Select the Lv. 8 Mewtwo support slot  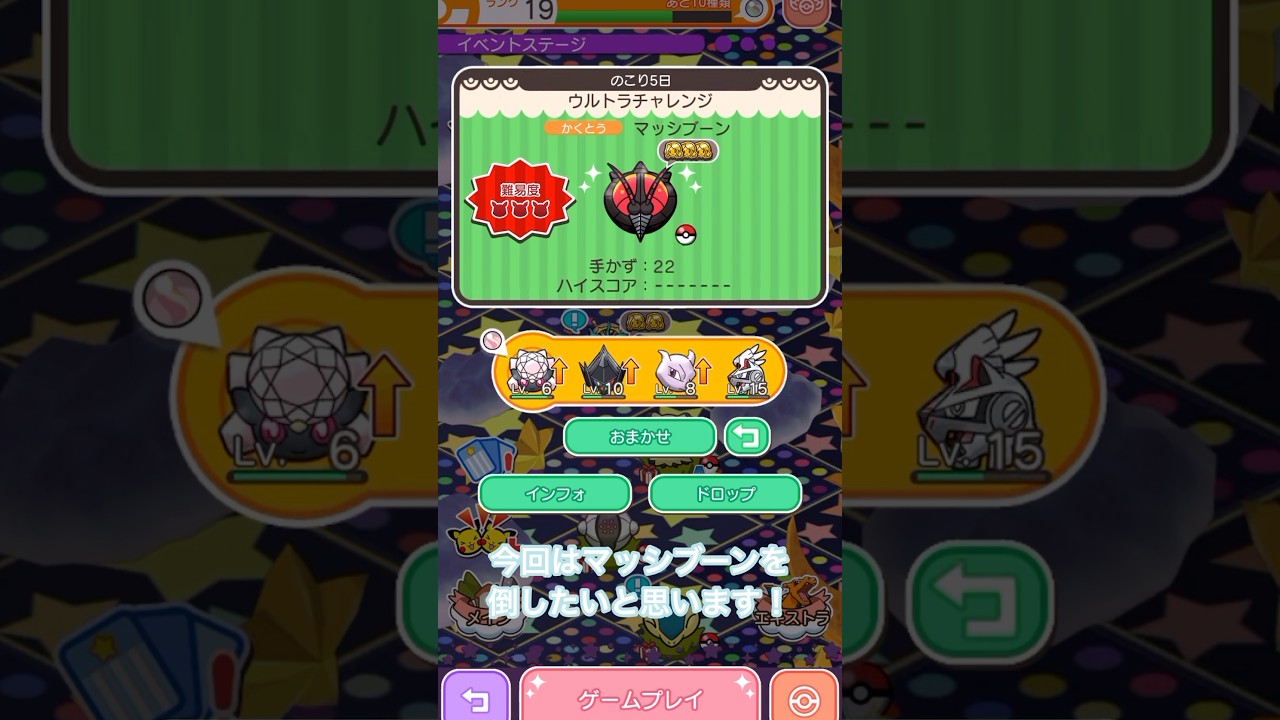pos(674,371)
